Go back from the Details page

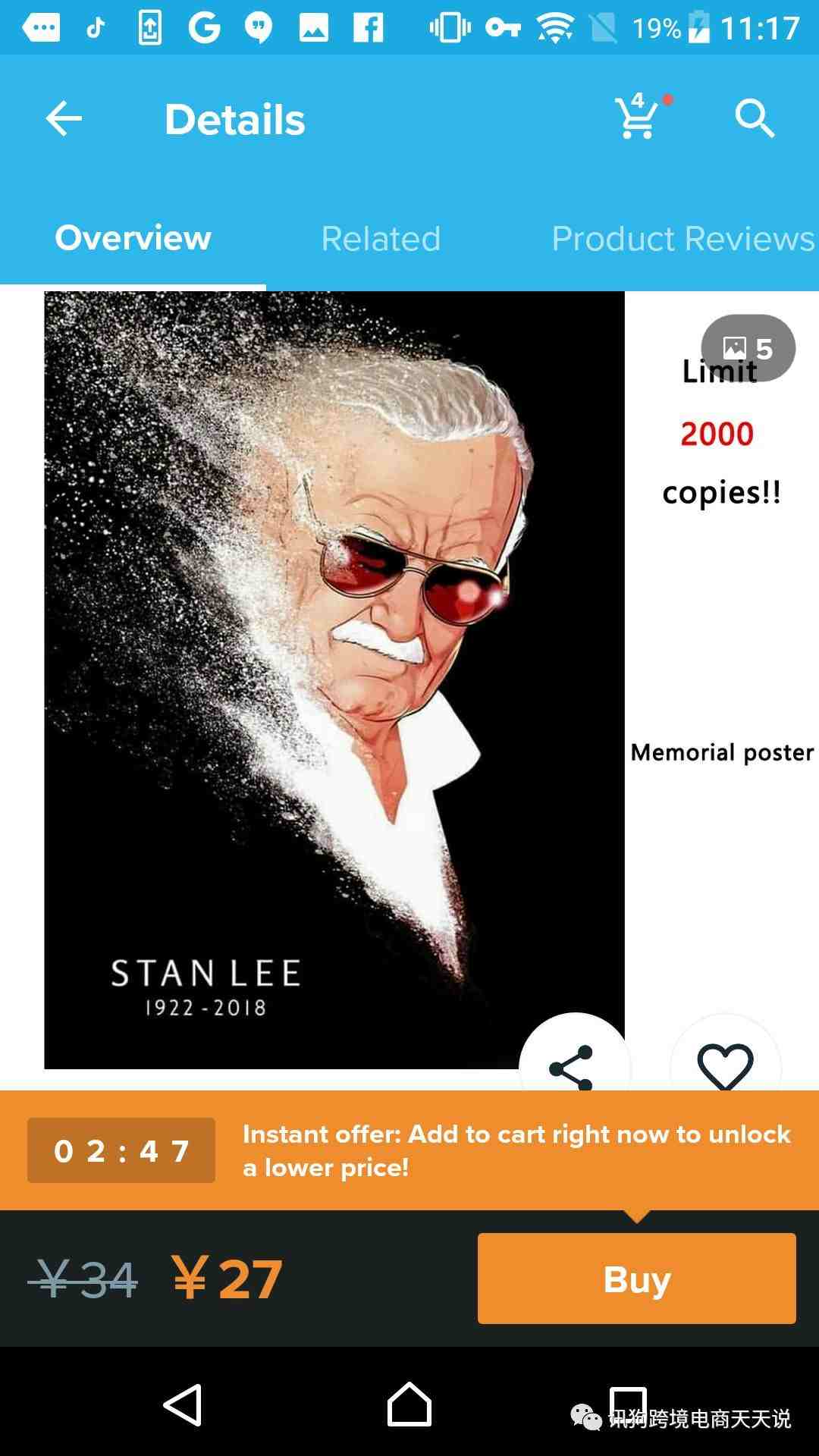click(x=64, y=119)
